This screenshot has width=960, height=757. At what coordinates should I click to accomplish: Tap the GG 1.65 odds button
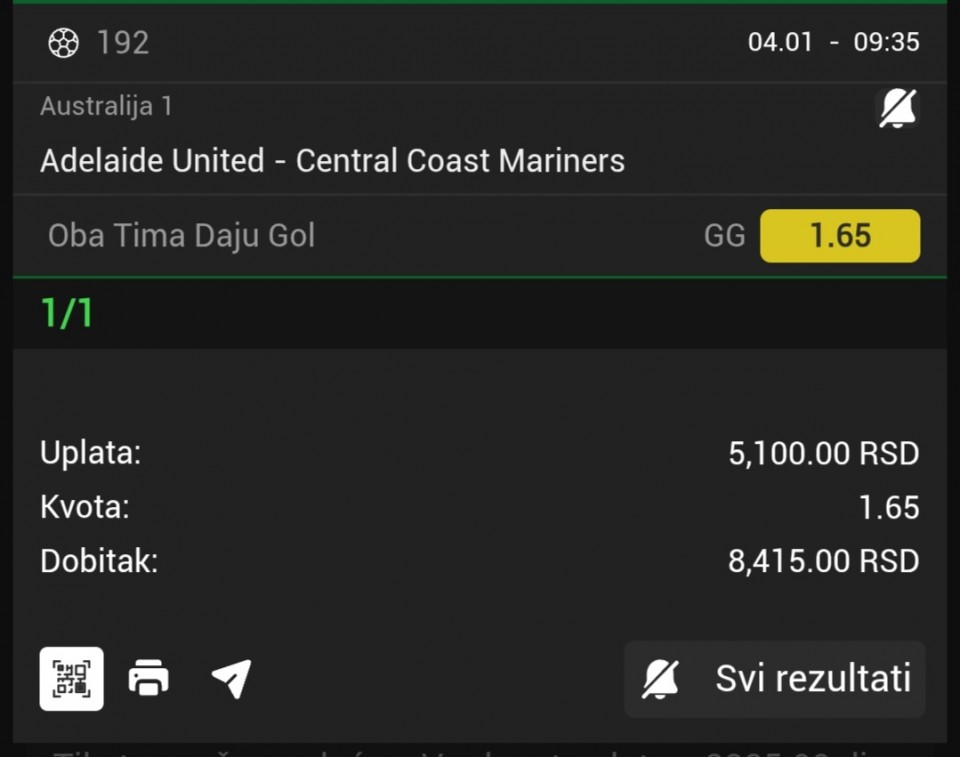pyautogui.click(x=839, y=236)
